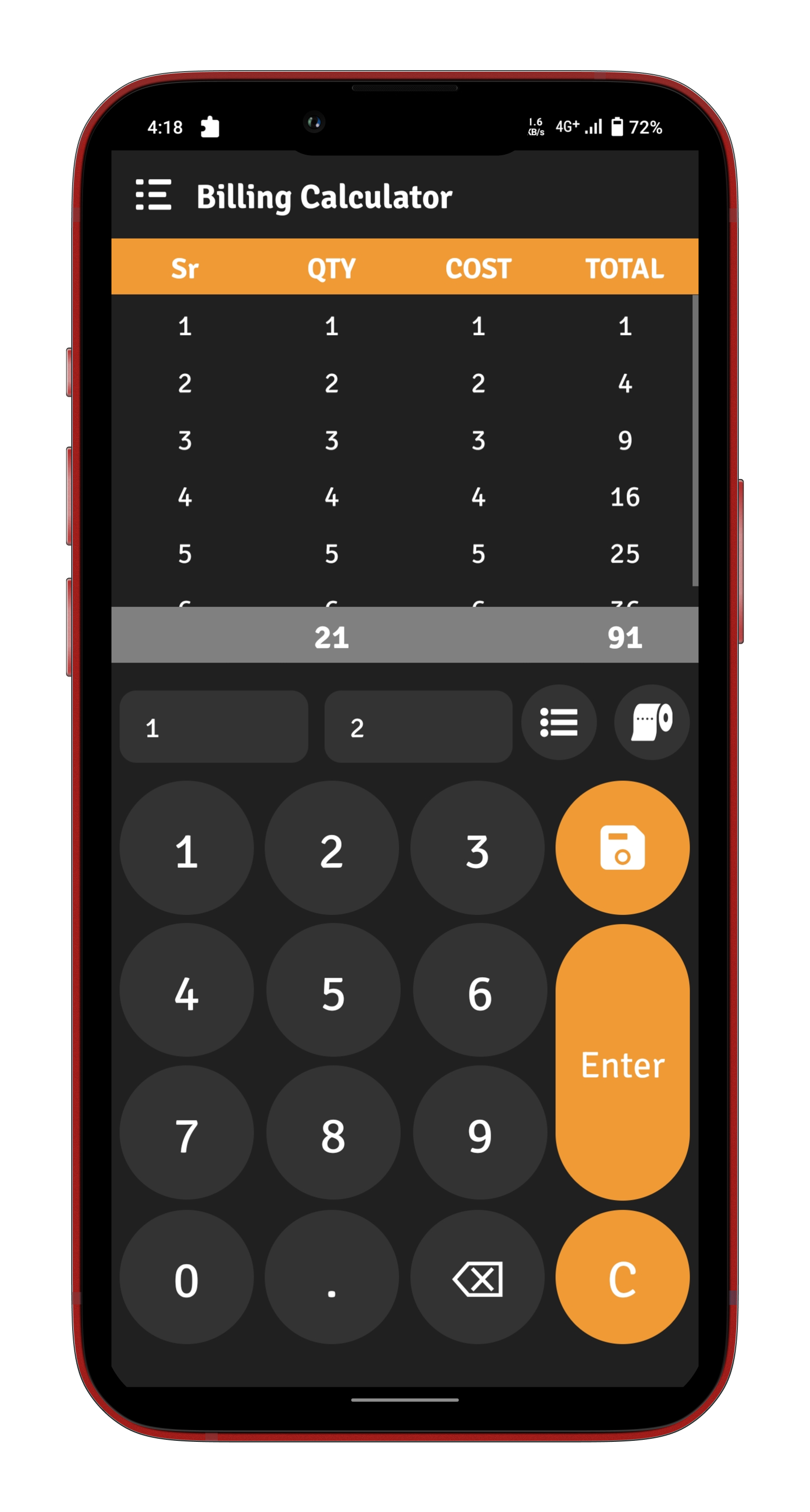This screenshot has width=810, height=1512.
Task: Tap digit 1 on the keypad
Action: click(186, 849)
